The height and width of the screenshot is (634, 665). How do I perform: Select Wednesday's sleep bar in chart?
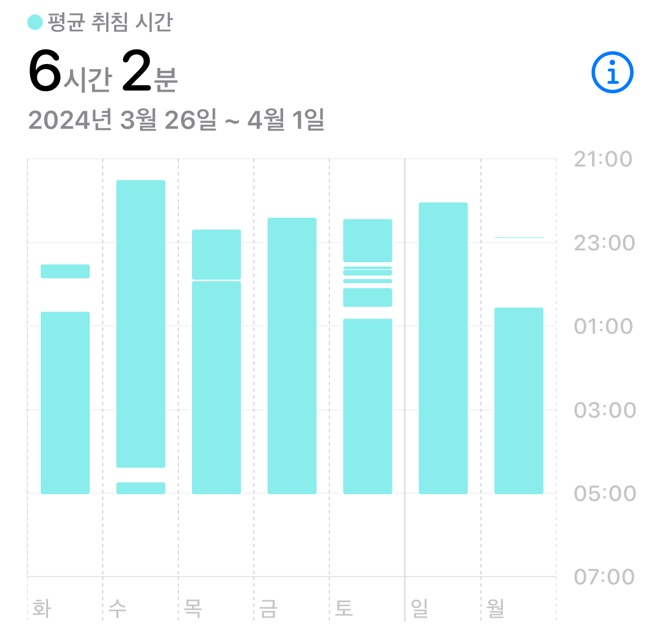tap(141, 323)
